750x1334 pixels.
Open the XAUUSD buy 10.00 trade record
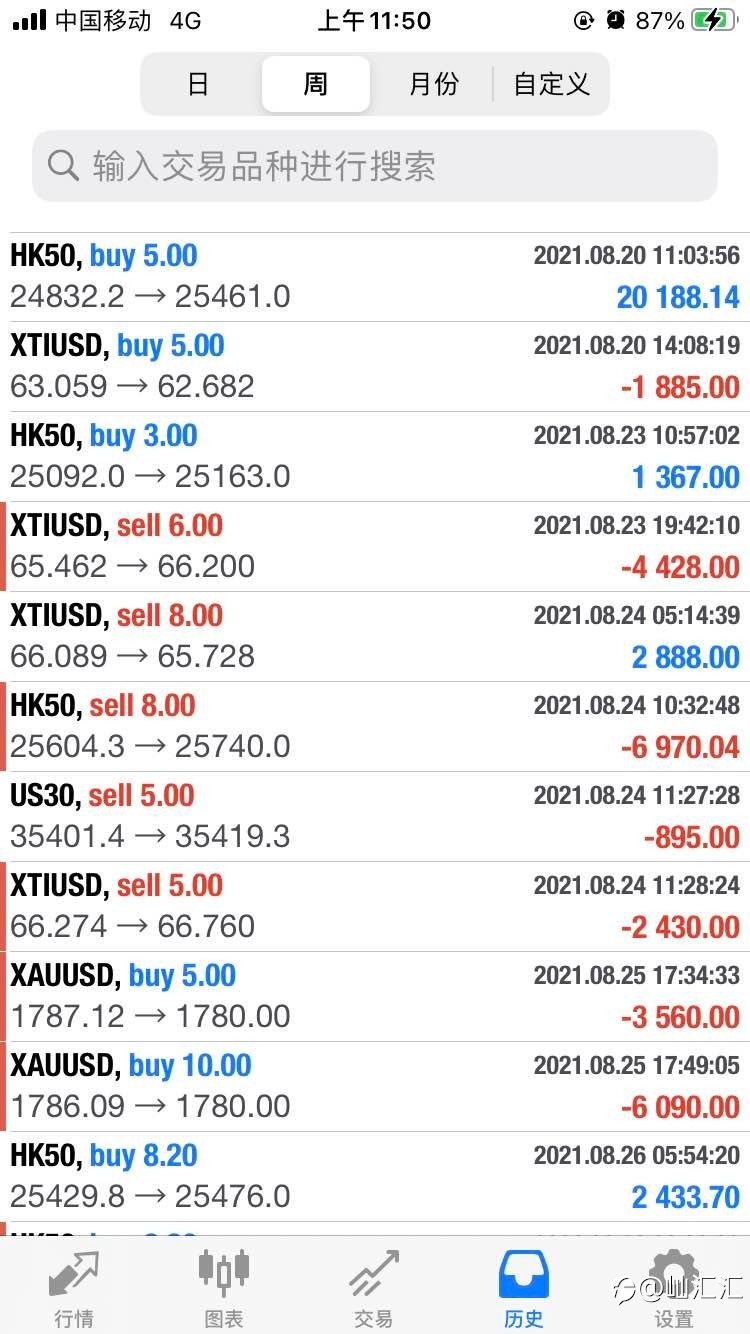[375, 1087]
